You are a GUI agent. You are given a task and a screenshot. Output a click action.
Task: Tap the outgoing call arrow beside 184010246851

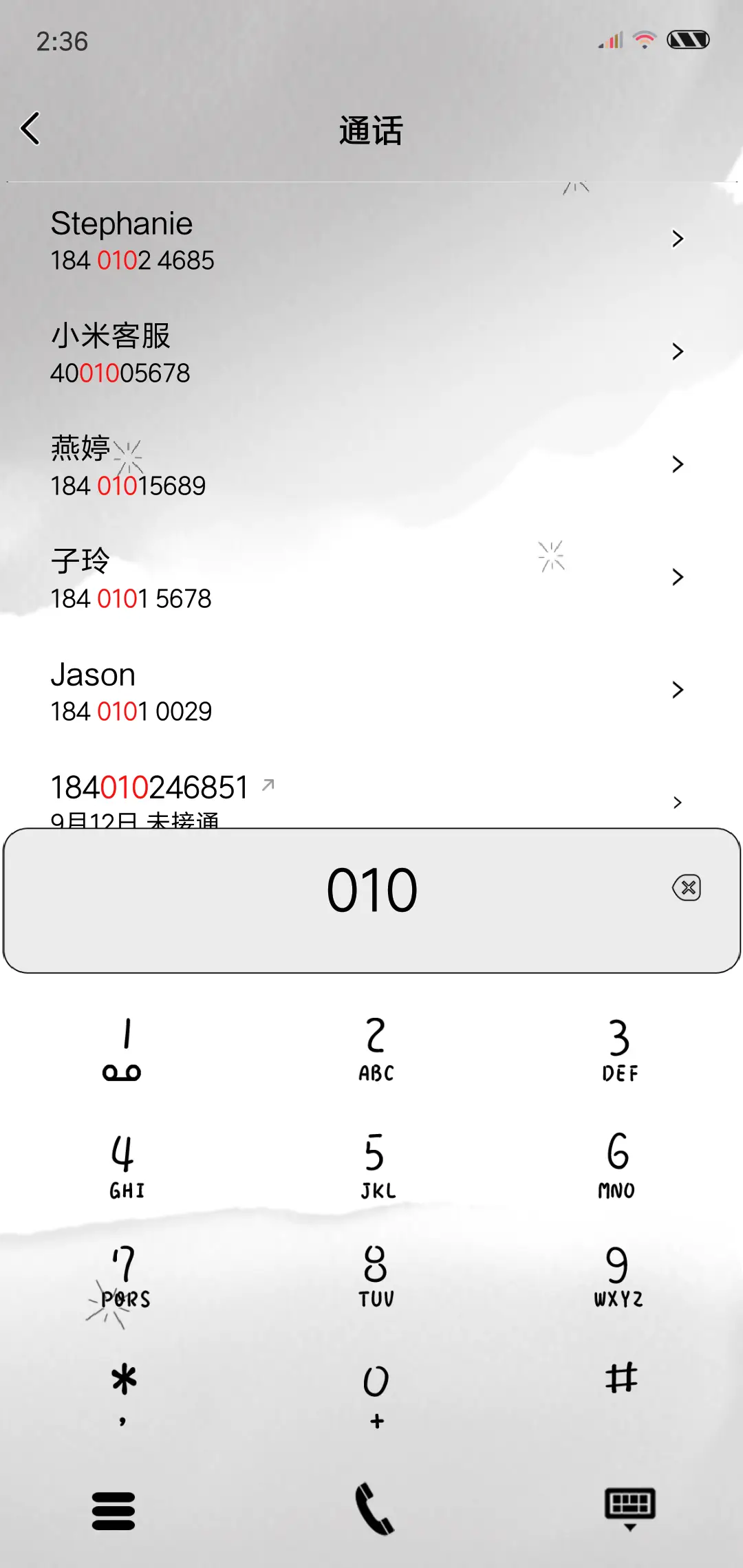click(x=268, y=784)
